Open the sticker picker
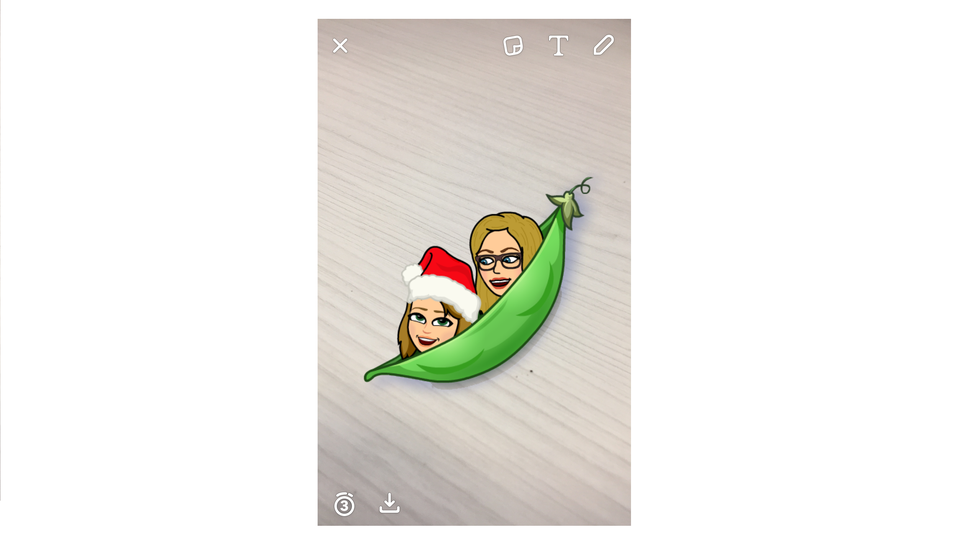The height and width of the screenshot is (558, 980). [513, 46]
